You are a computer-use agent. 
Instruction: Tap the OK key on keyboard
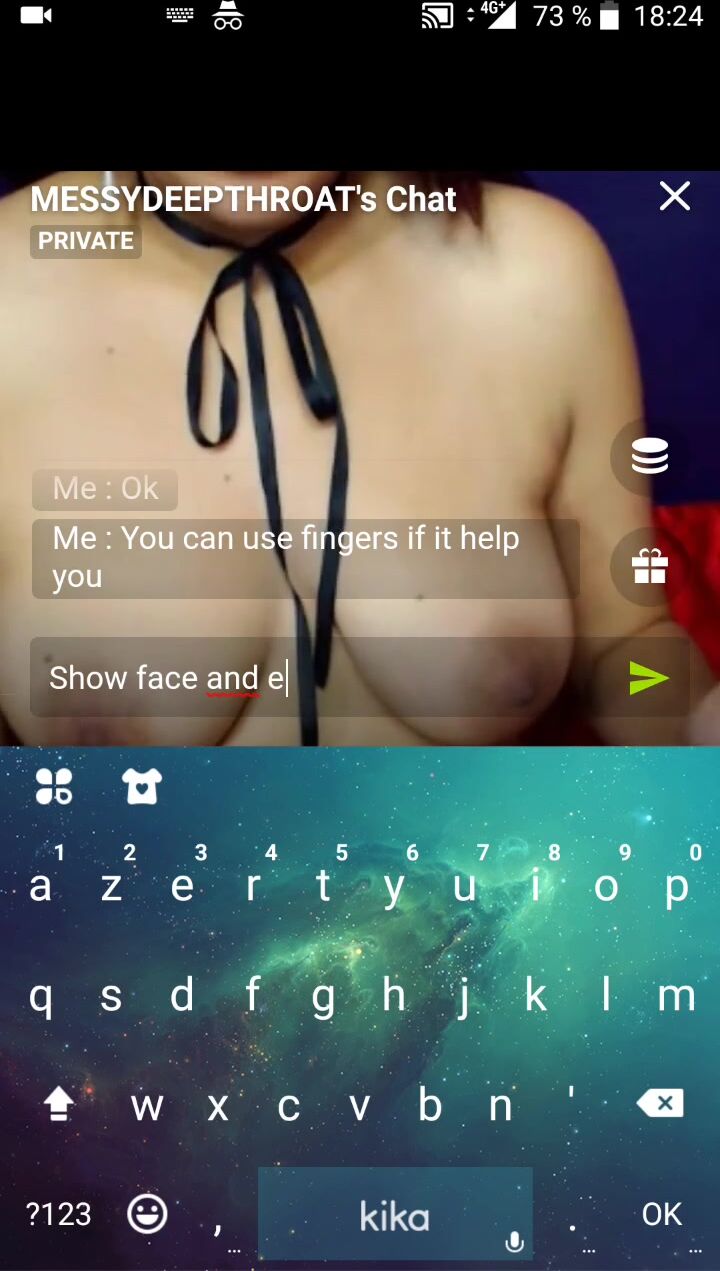(x=661, y=1214)
